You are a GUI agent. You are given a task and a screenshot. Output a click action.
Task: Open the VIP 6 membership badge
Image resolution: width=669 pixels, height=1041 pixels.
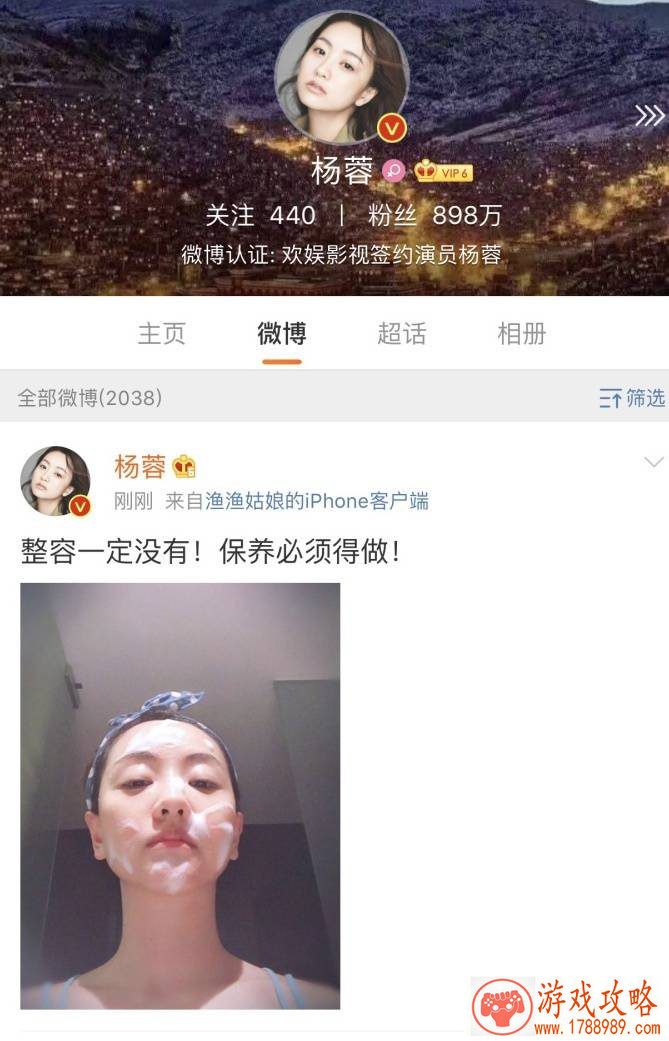coord(443,172)
